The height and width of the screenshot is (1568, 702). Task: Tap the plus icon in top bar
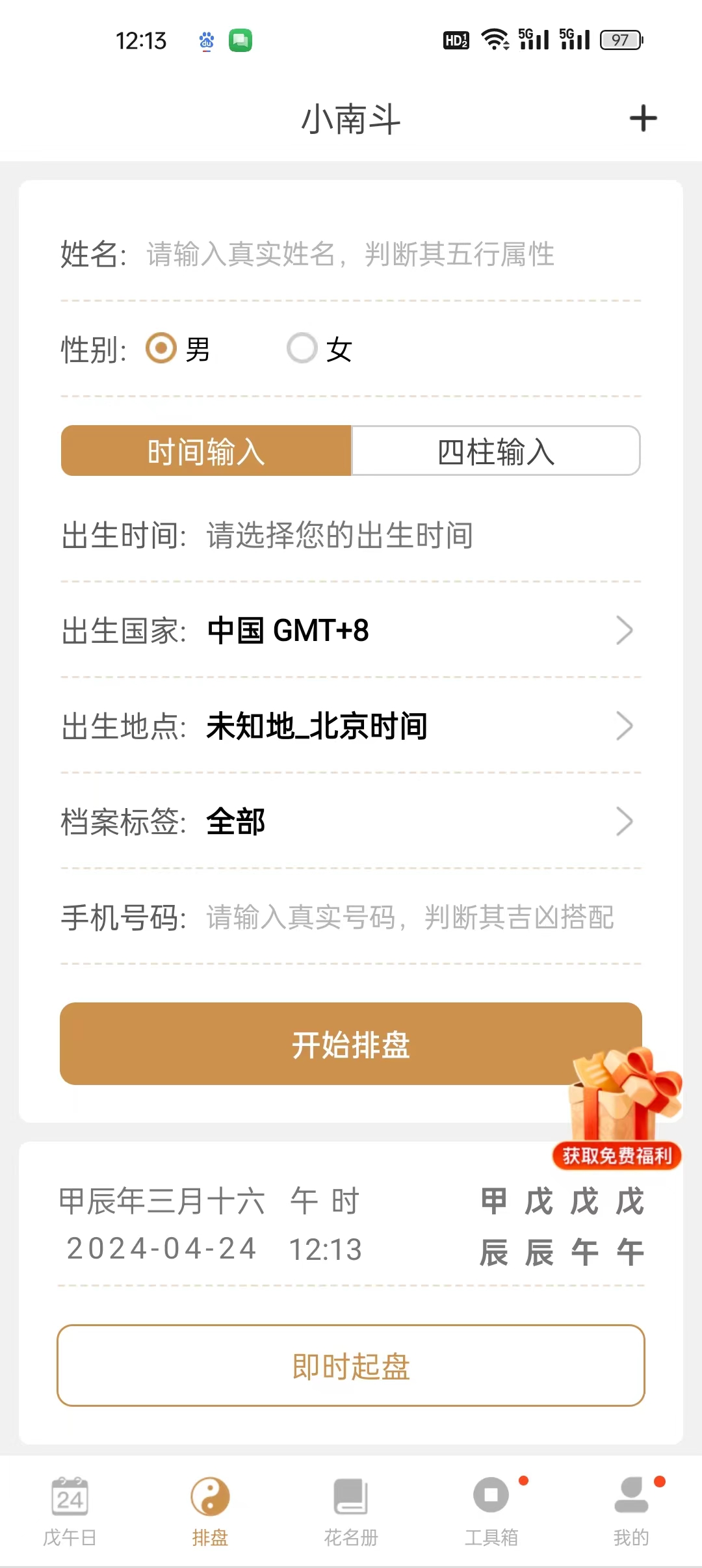[x=643, y=118]
